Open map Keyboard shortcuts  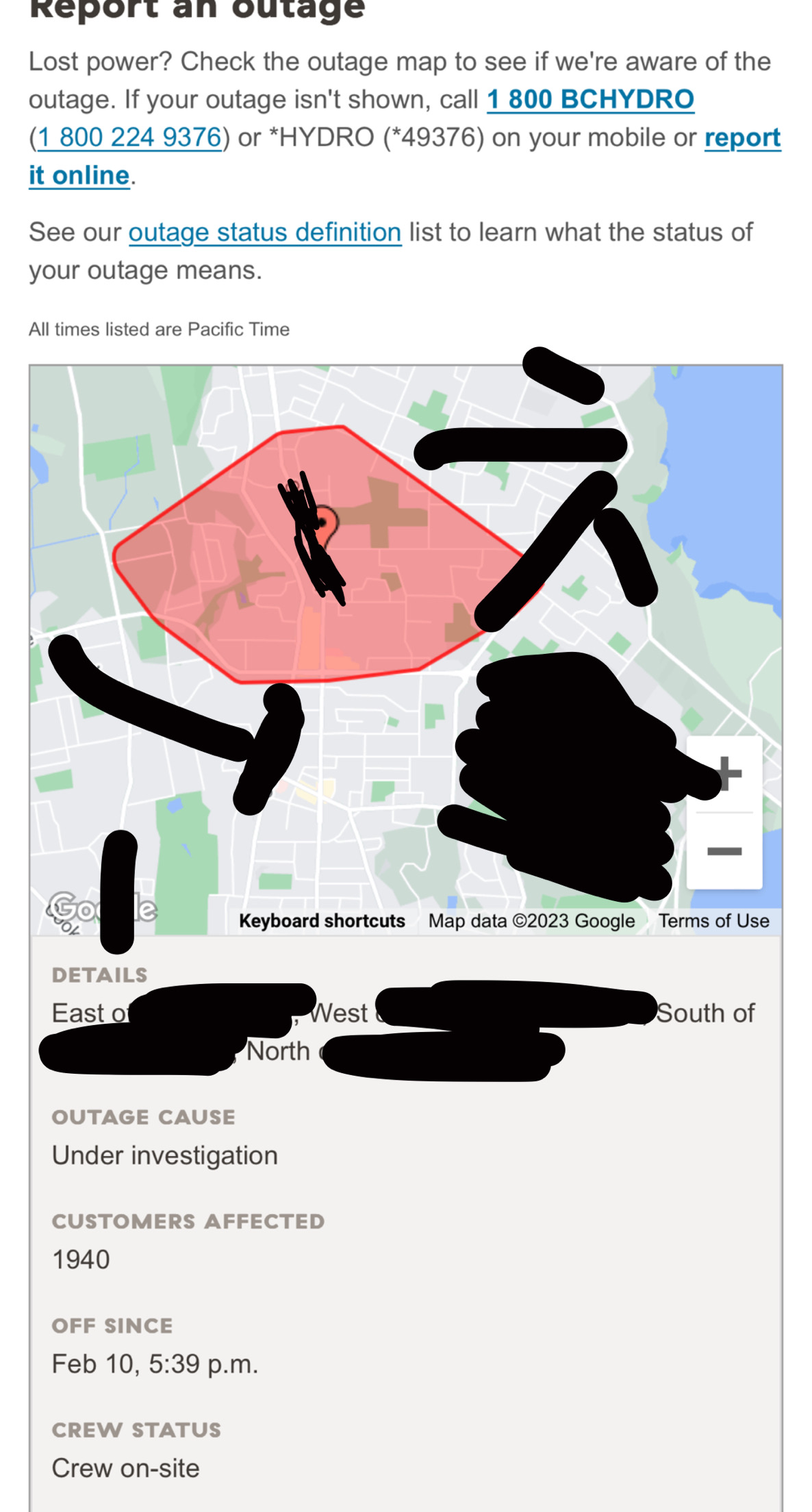pos(322,921)
